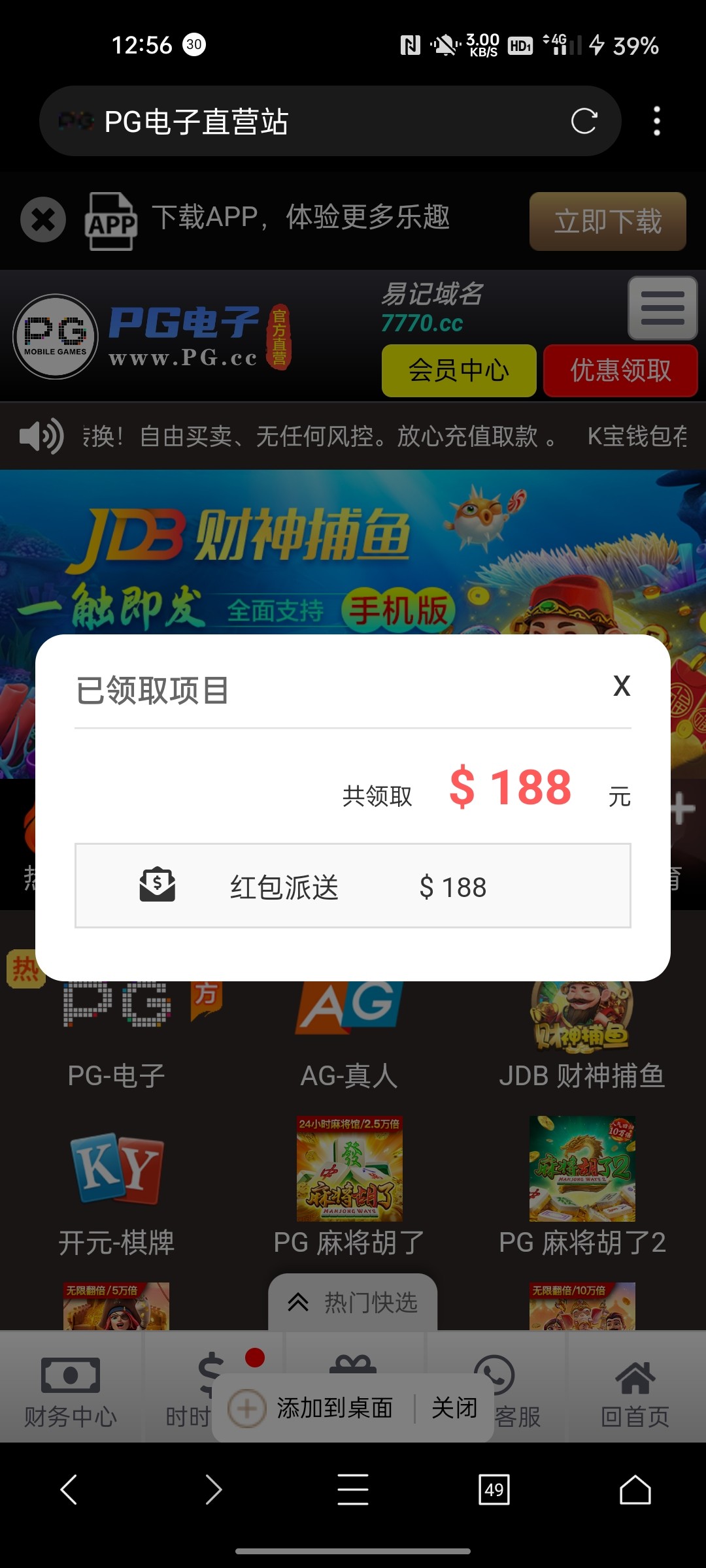Image resolution: width=706 pixels, height=1568 pixels.
Task: Open the browser tabs switcher
Action: point(494,1490)
